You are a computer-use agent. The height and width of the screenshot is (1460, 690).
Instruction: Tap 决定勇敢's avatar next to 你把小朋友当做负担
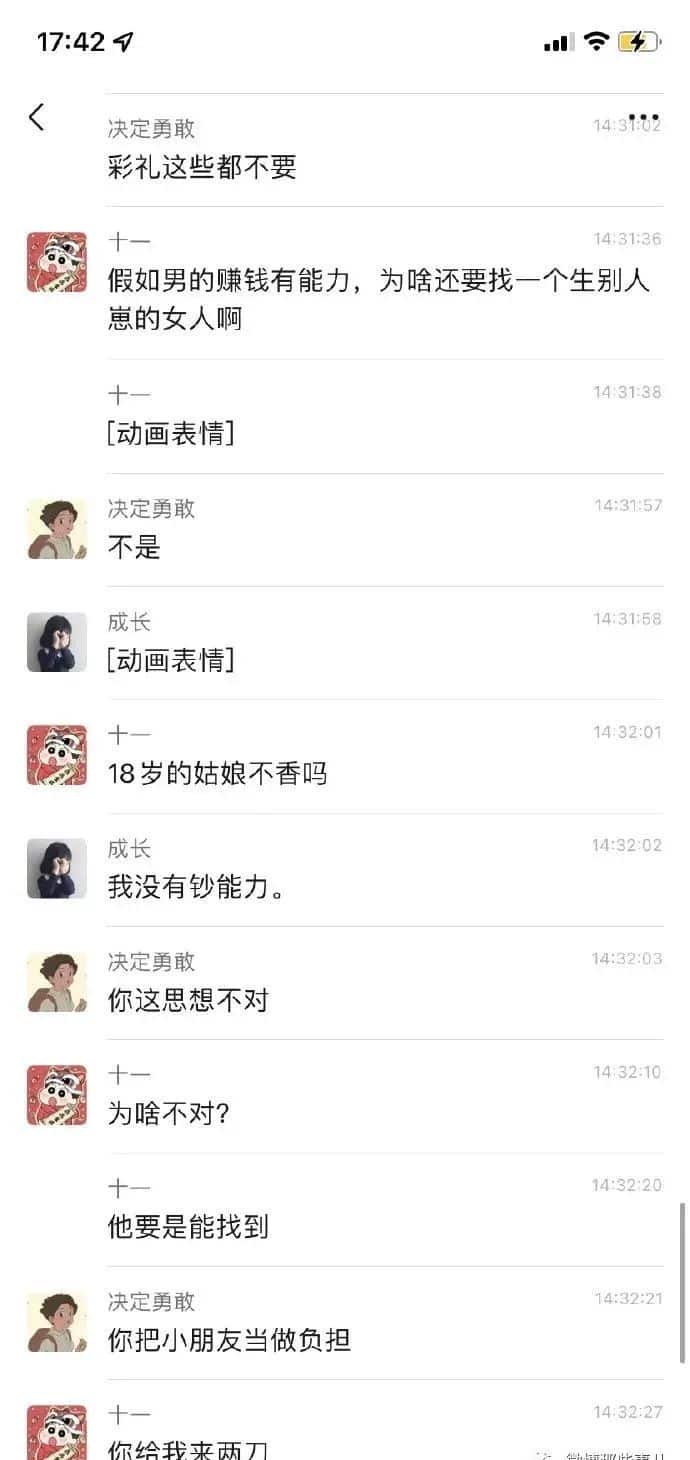click(57, 1321)
